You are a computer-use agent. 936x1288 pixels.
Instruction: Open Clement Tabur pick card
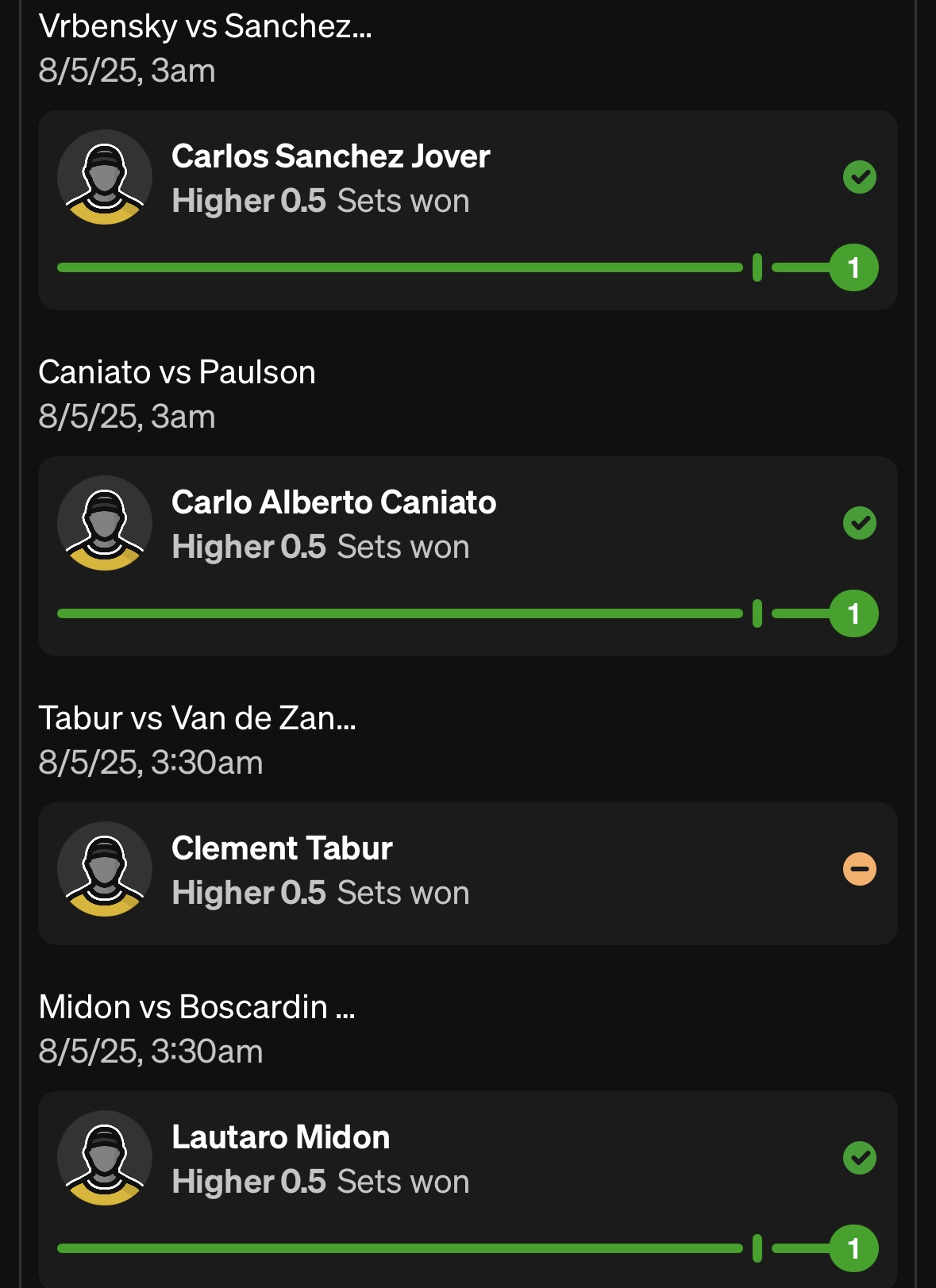(468, 873)
